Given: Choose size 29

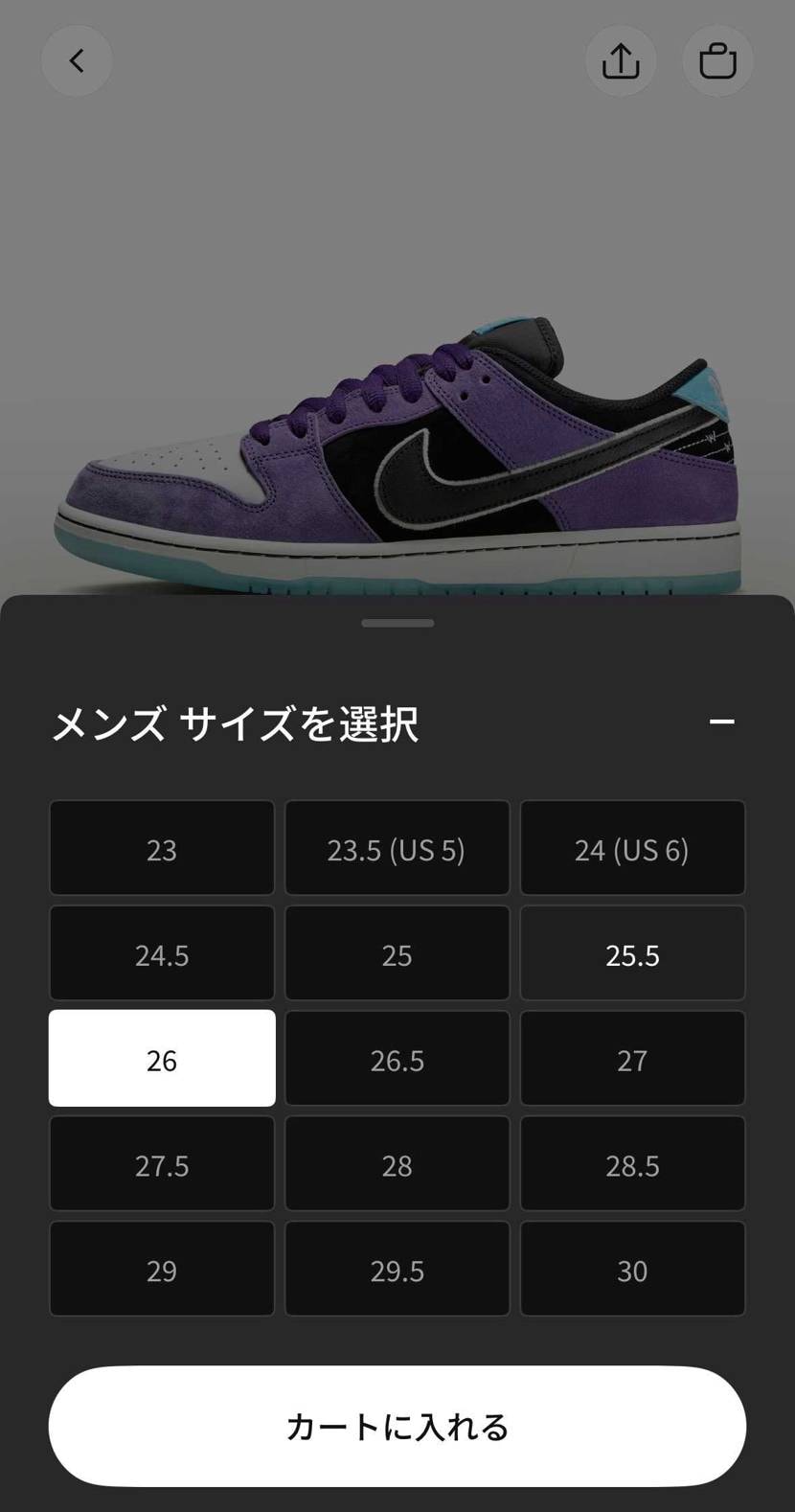Looking at the screenshot, I should 162,1270.
